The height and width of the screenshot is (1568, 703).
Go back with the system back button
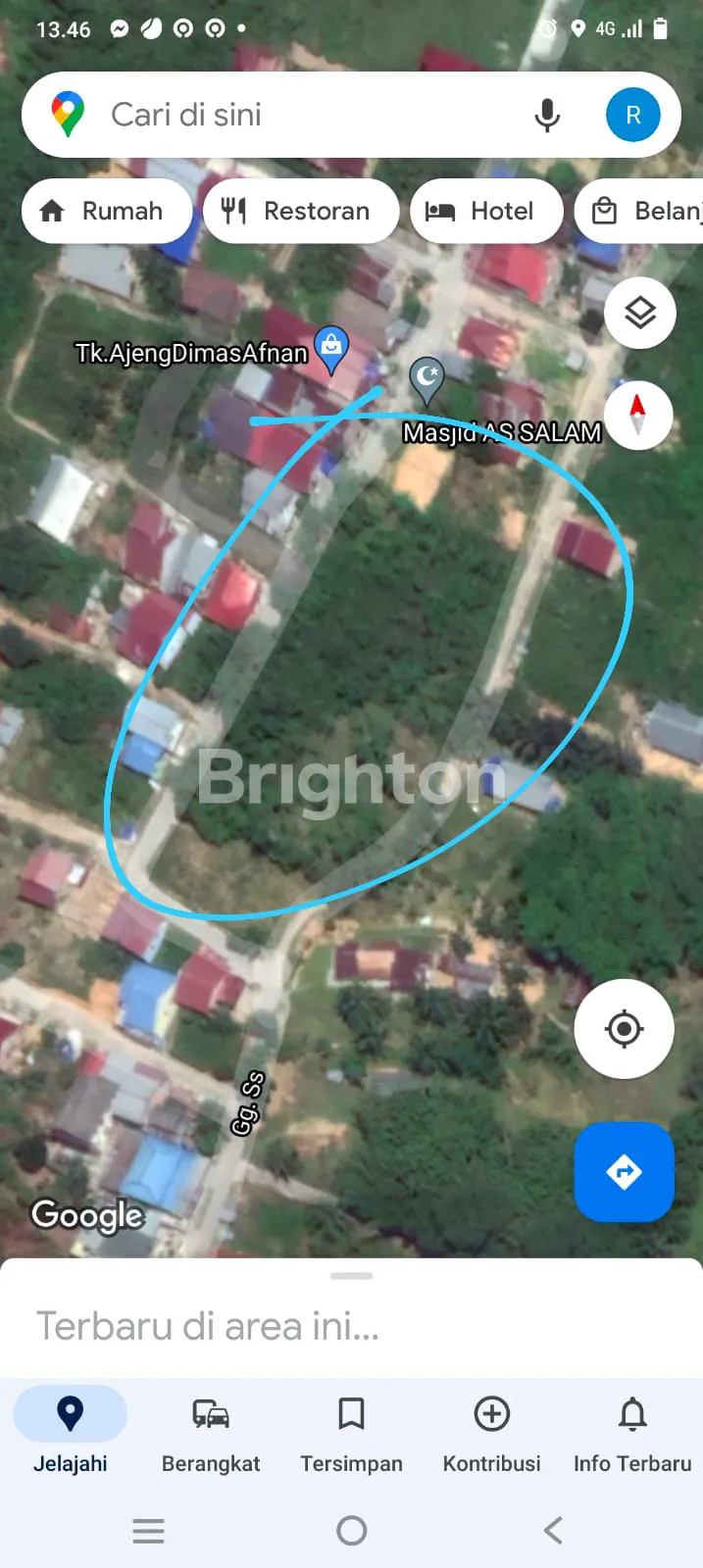[553, 1530]
